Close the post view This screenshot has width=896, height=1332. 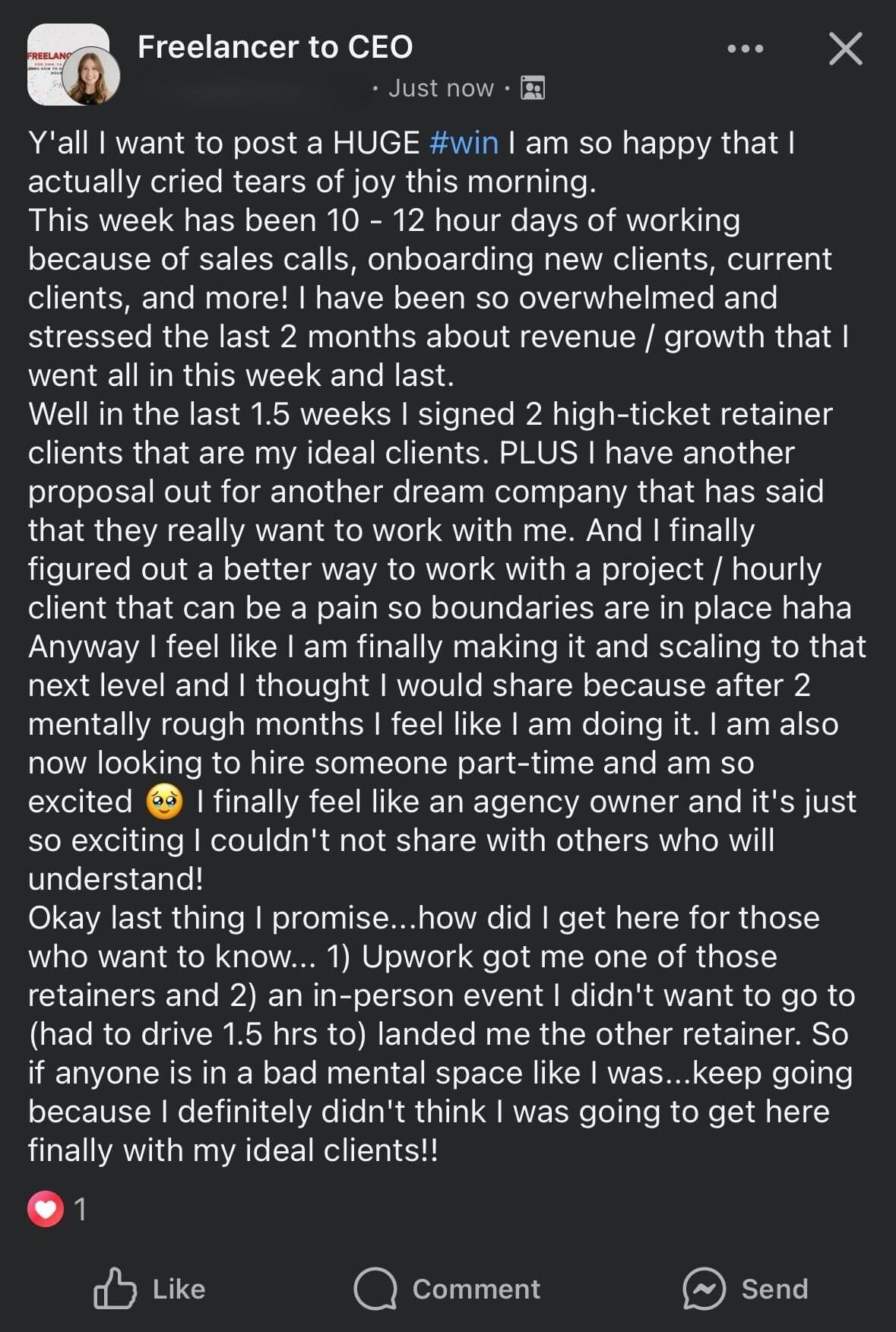(x=845, y=49)
